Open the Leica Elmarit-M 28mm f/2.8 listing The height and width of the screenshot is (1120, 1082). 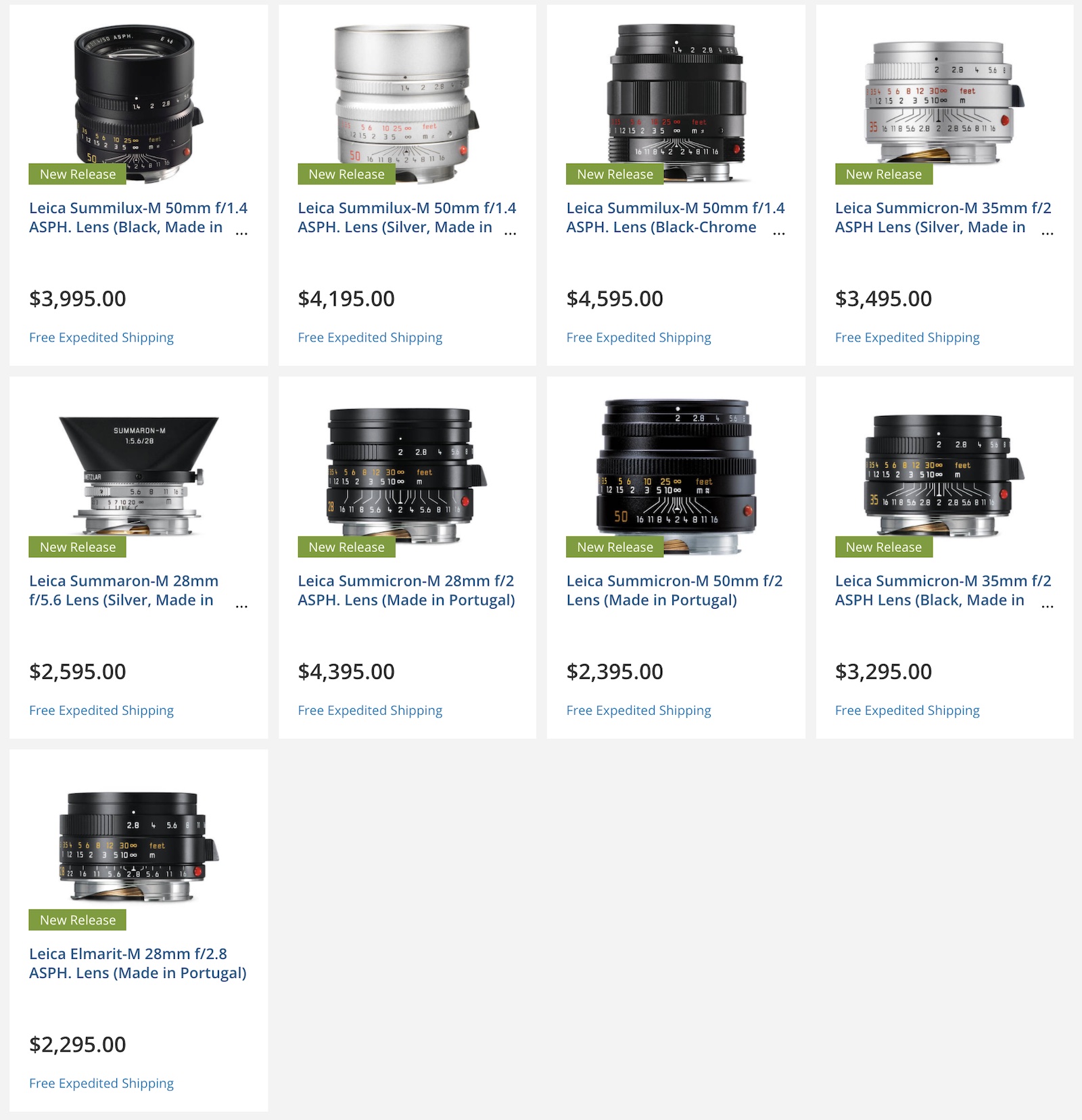point(137,964)
